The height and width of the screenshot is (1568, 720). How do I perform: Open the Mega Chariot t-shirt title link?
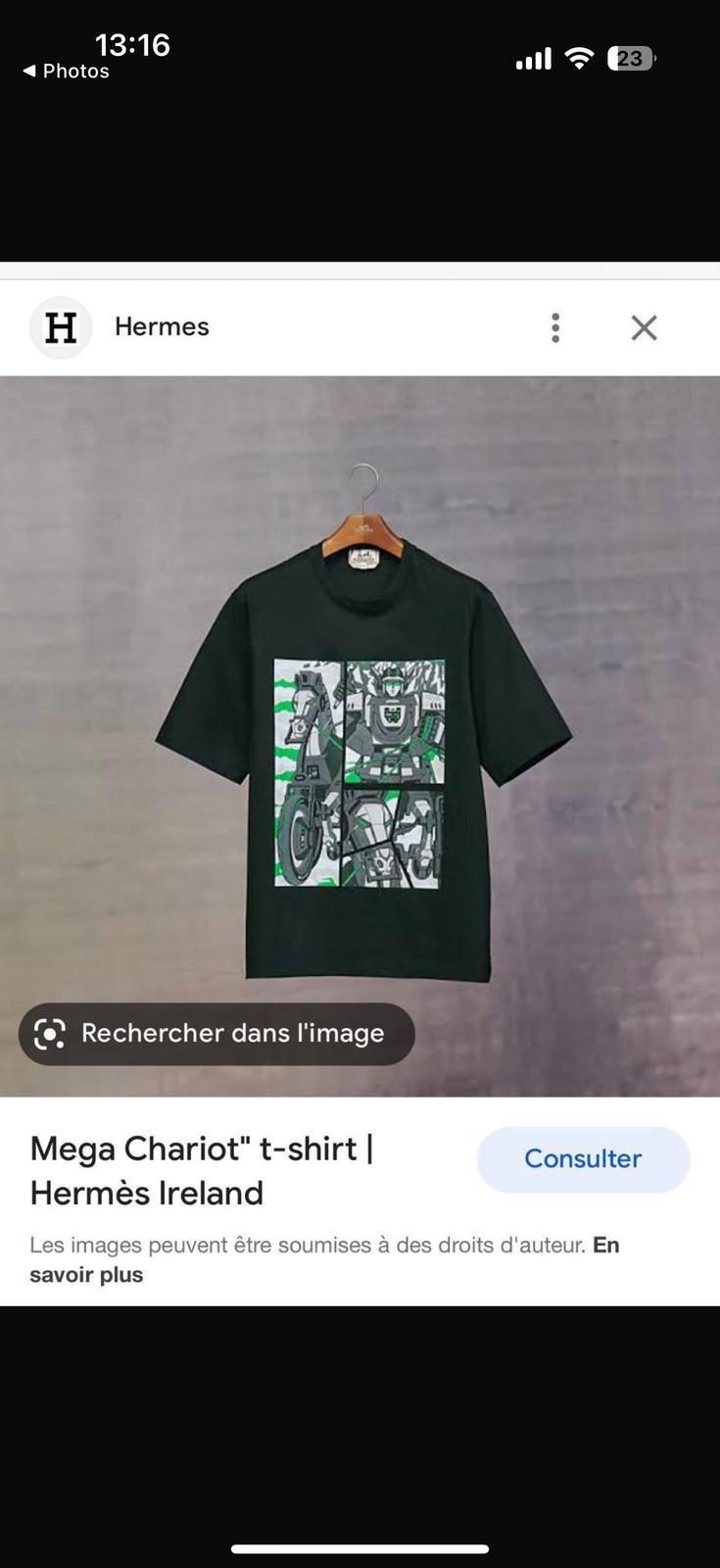(201, 1170)
